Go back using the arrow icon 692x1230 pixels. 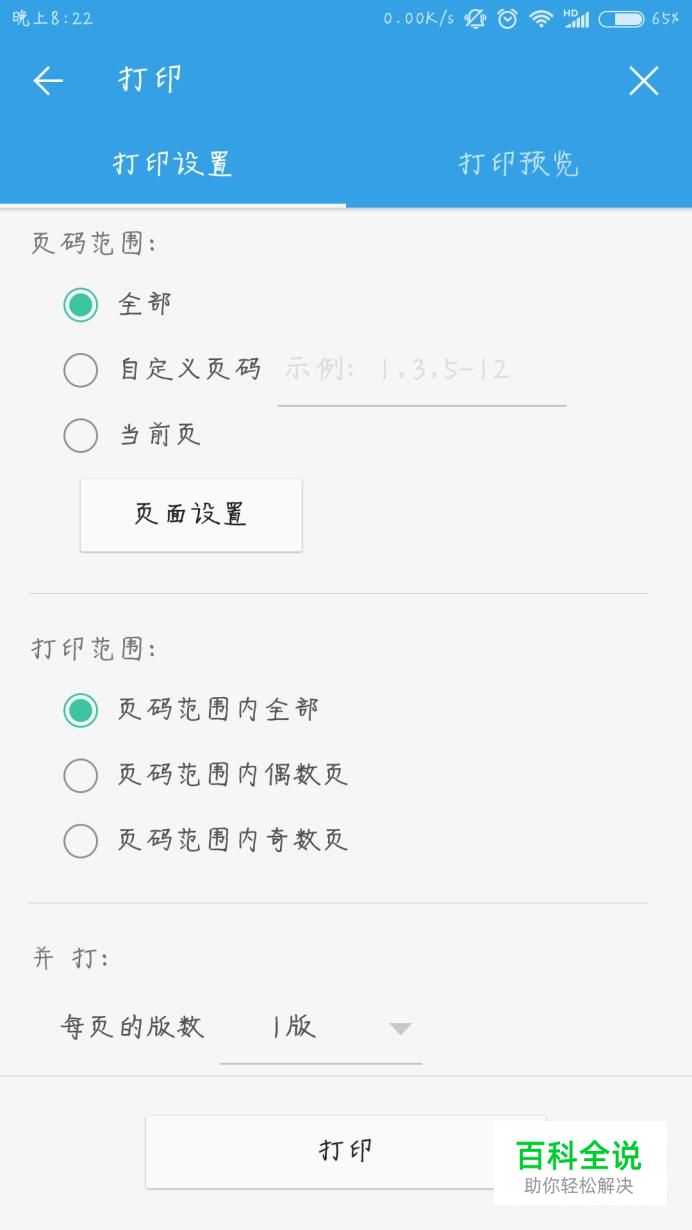coord(48,81)
